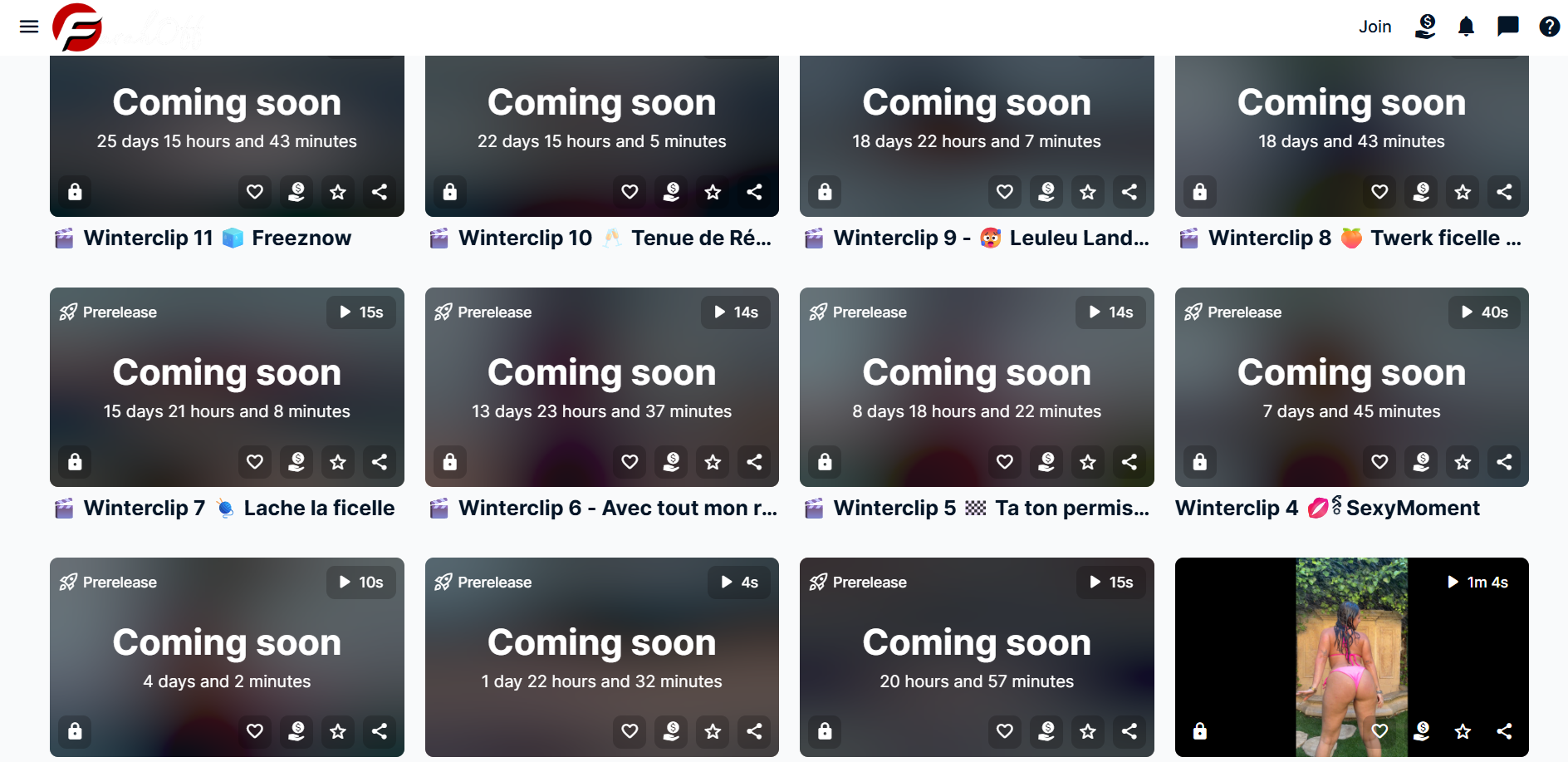The height and width of the screenshot is (762, 1568).
Task: Open the Winterclip 11 Freeznow title
Action: tap(218, 238)
